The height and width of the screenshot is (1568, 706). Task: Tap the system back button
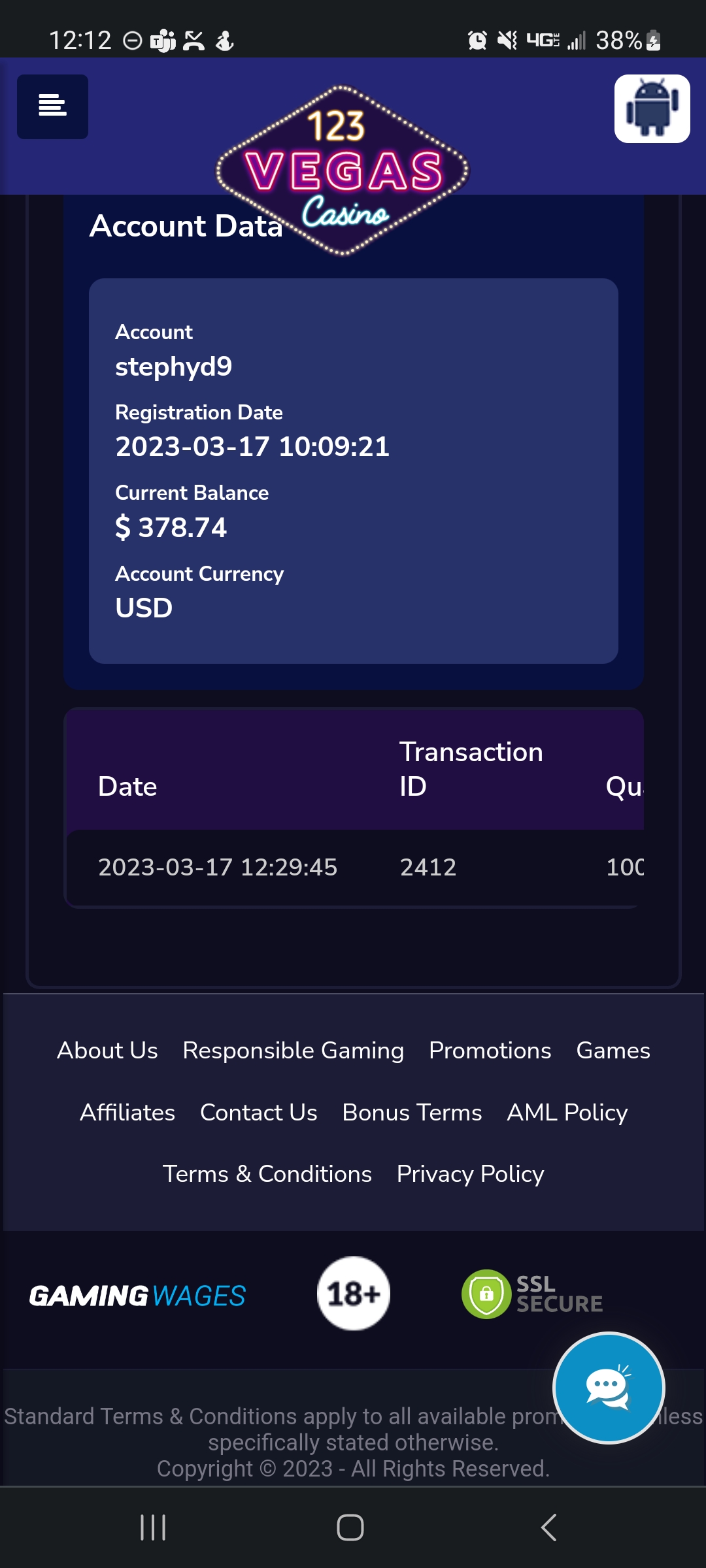(549, 1527)
